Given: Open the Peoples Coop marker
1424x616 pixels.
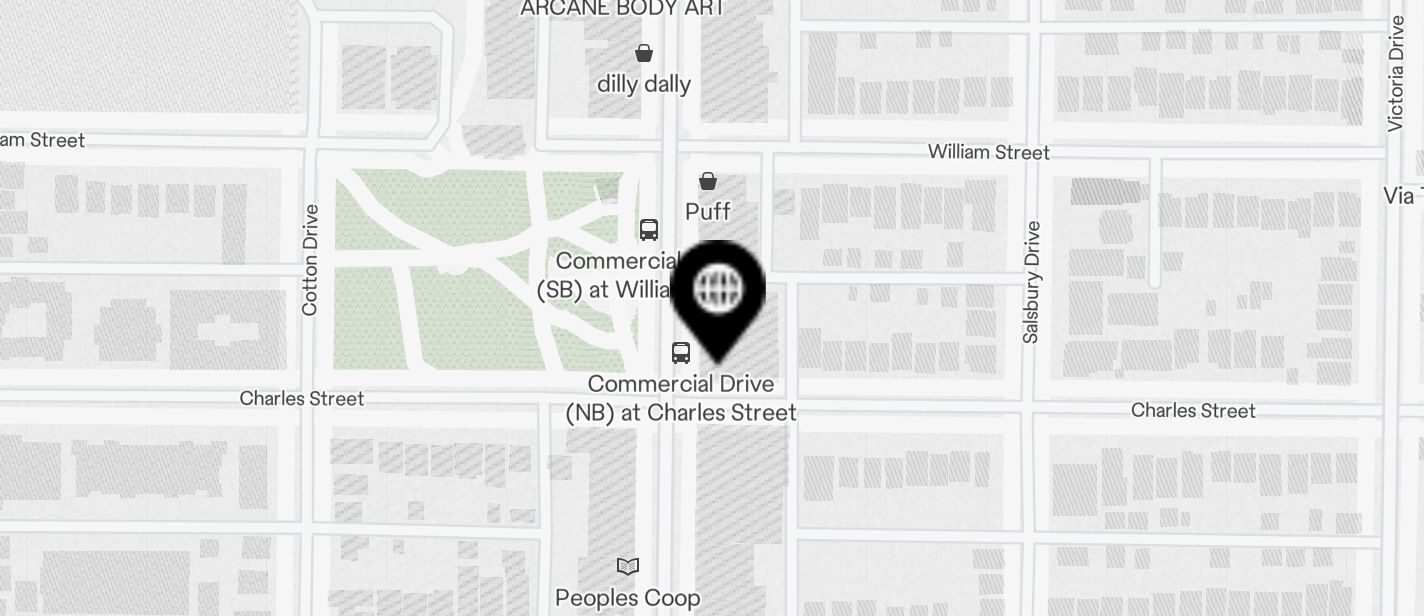Looking at the screenshot, I should [628, 567].
